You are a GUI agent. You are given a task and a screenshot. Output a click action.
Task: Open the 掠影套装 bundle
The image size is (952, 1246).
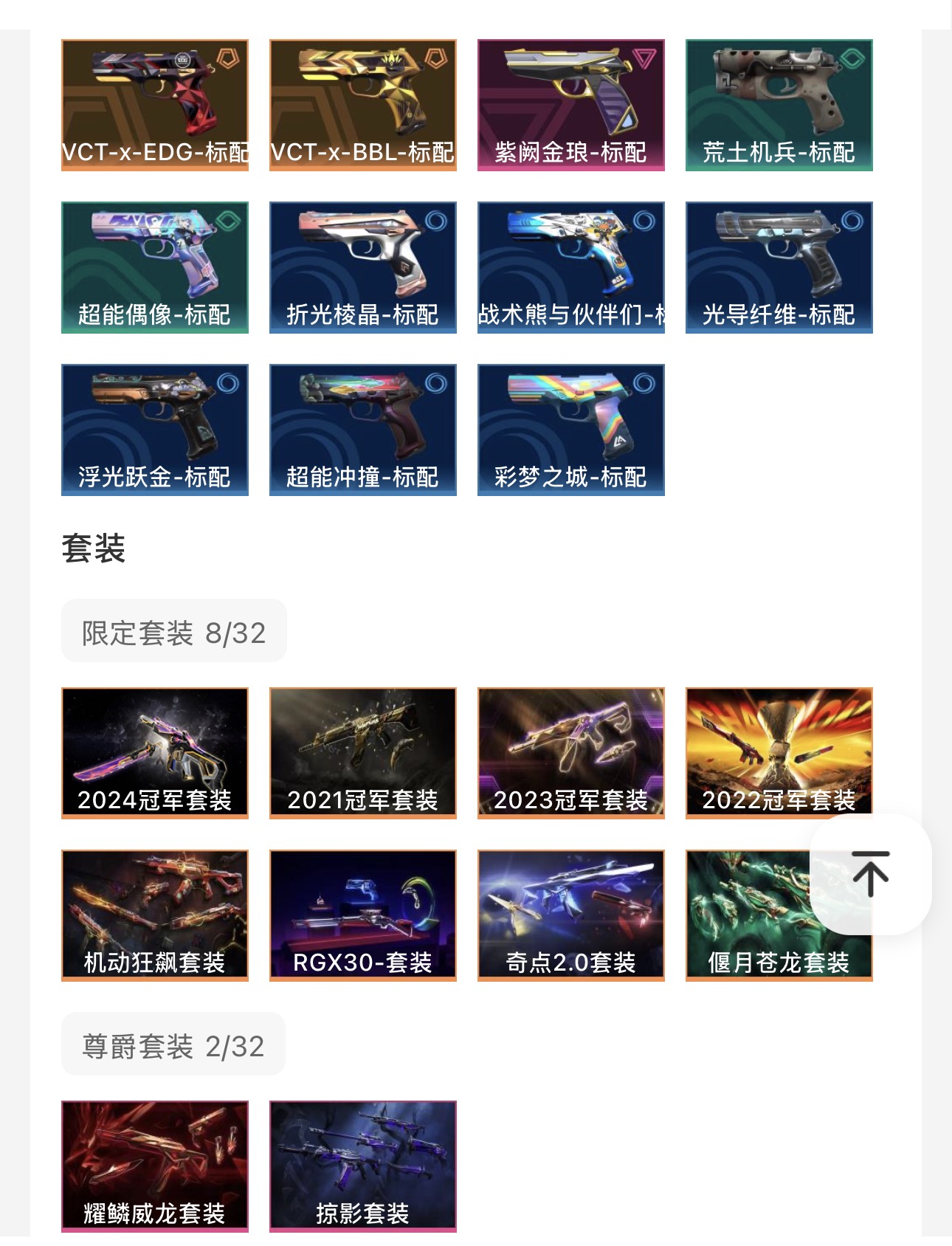363,1166
